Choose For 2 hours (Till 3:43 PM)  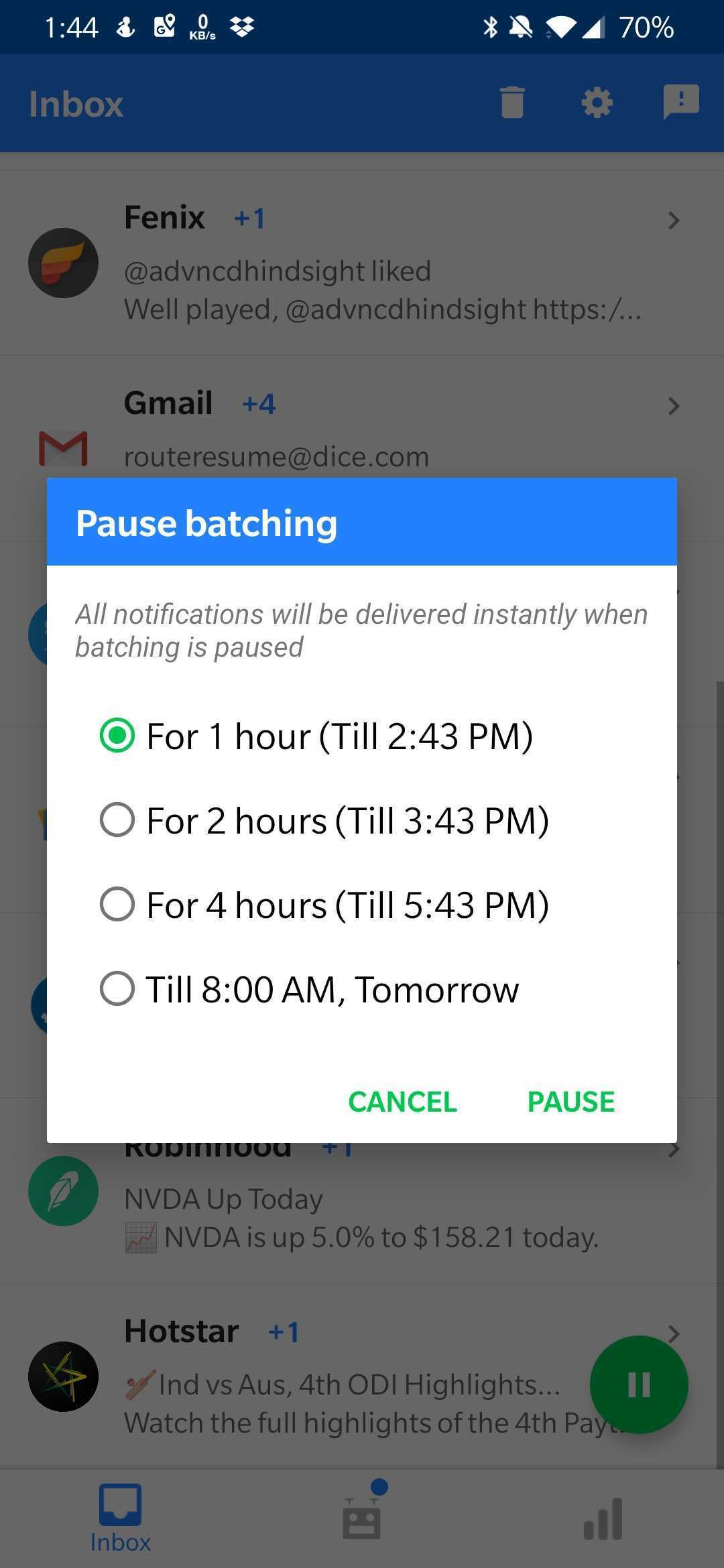pyautogui.click(x=324, y=820)
